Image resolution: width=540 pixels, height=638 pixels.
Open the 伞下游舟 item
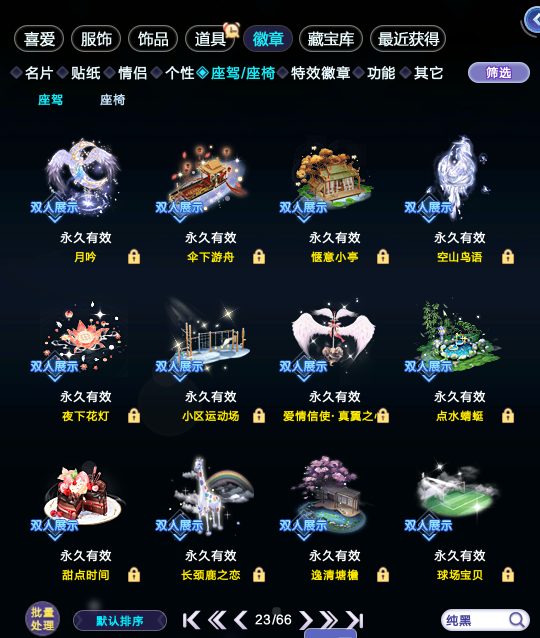[x=210, y=201]
